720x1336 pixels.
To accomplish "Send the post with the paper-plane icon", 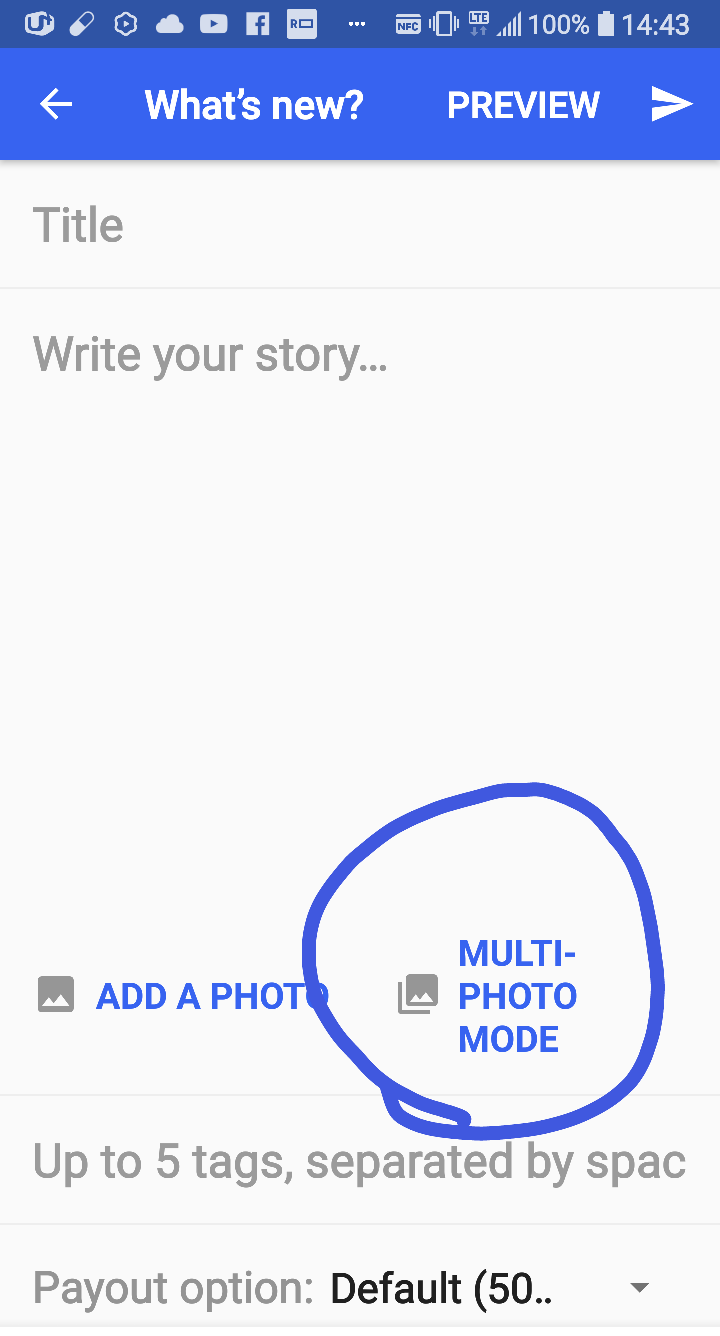I will (x=671, y=104).
